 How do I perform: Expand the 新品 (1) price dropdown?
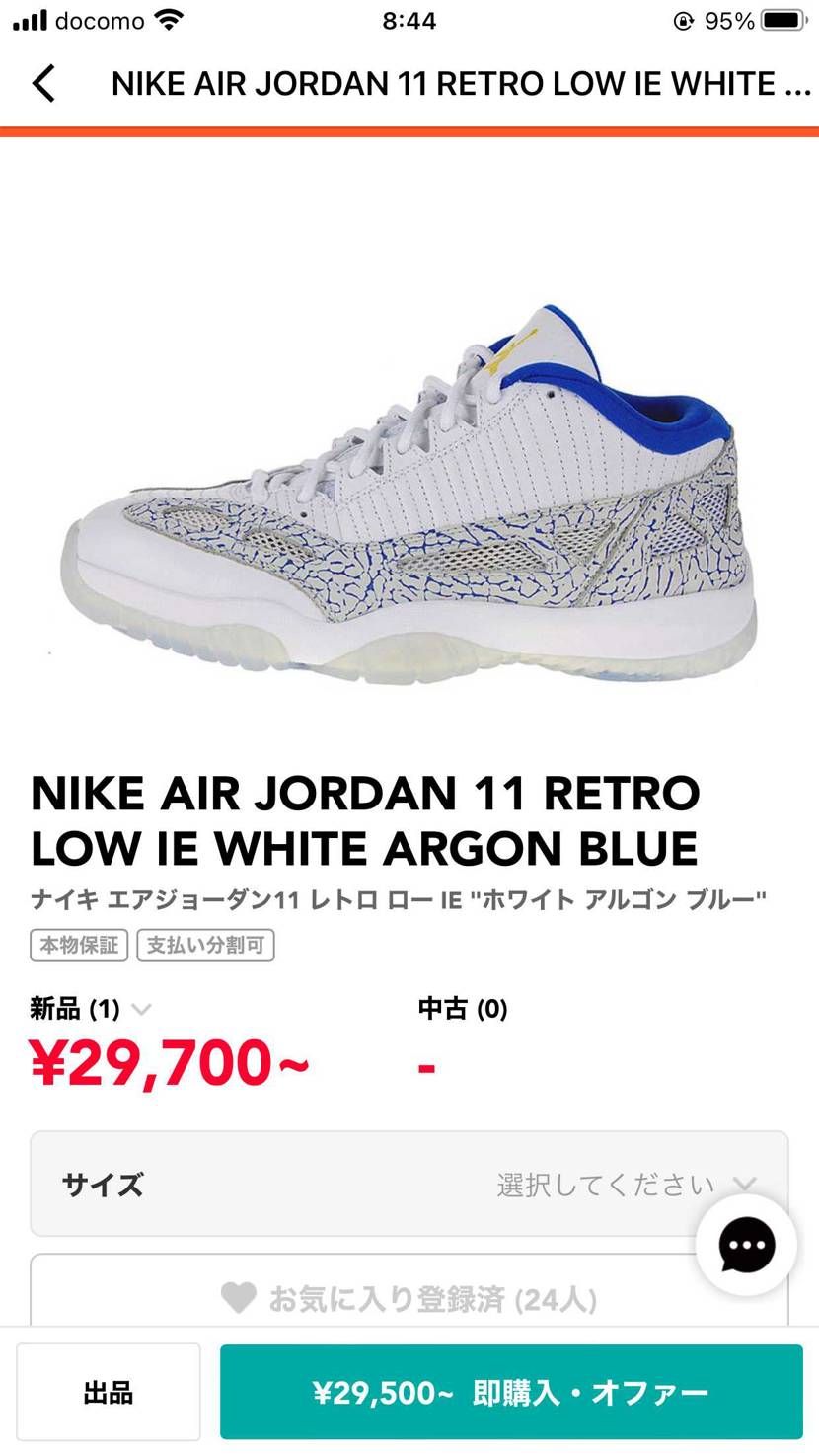140,1009
